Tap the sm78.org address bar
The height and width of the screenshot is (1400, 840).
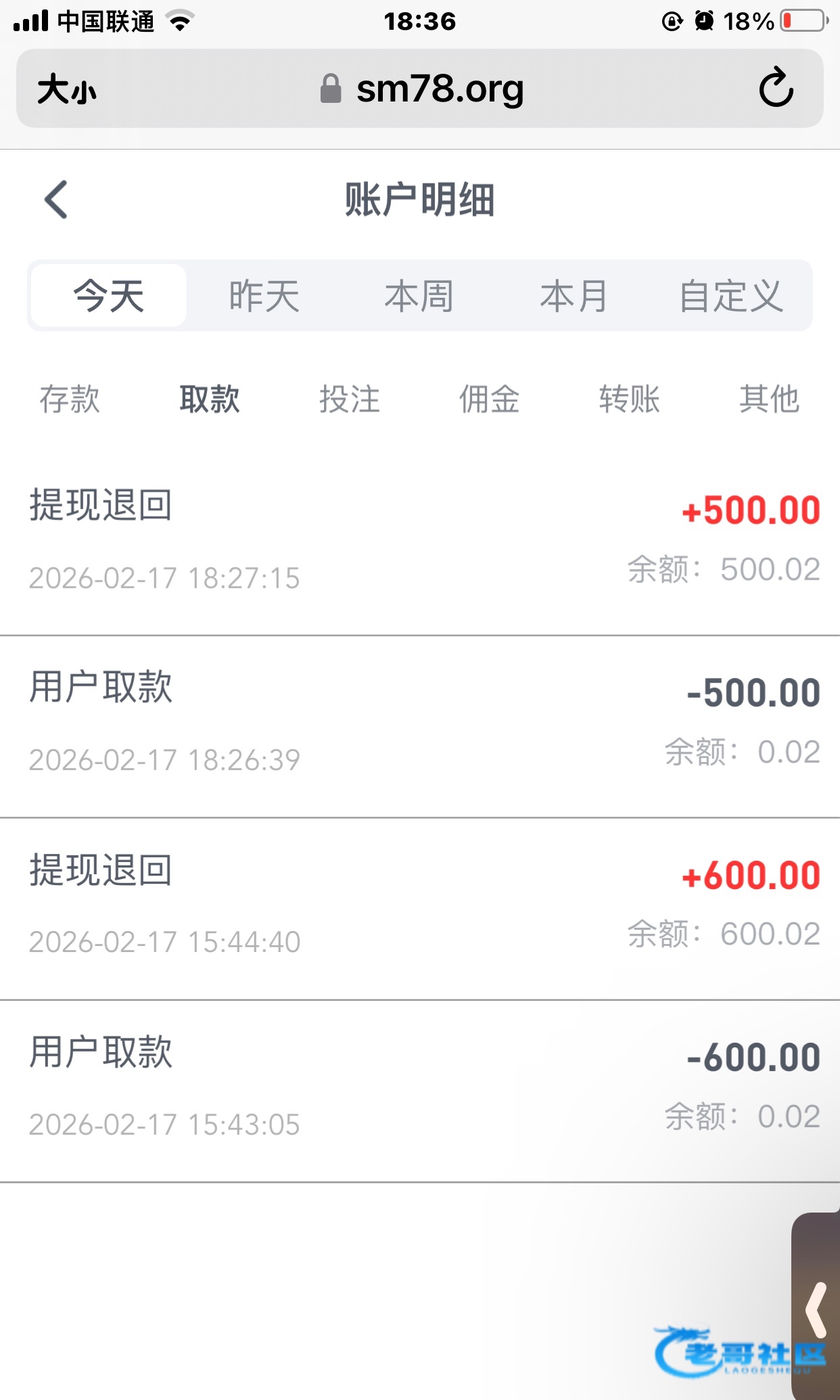click(x=420, y=89)
